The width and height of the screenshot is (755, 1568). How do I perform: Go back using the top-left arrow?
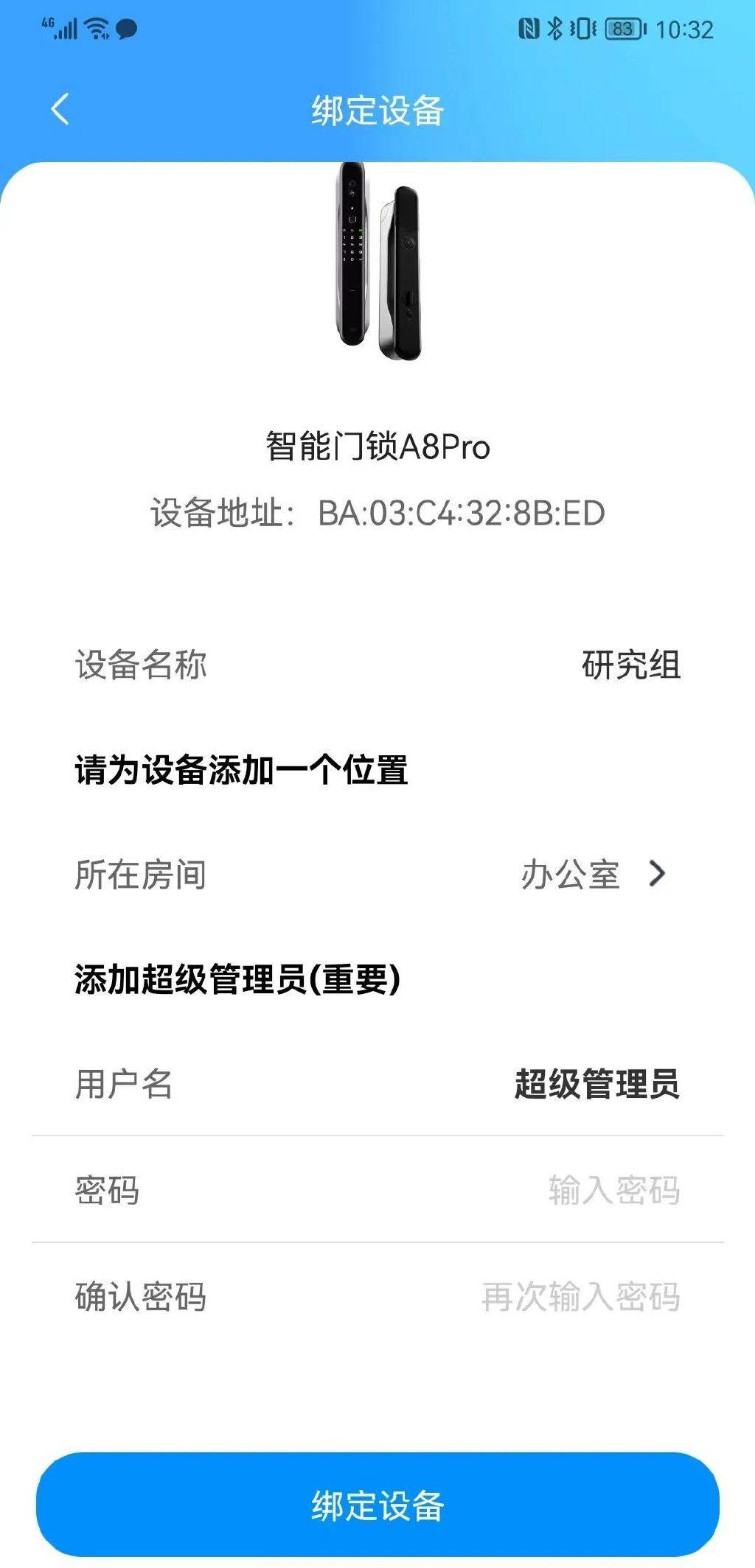(60, 110)
